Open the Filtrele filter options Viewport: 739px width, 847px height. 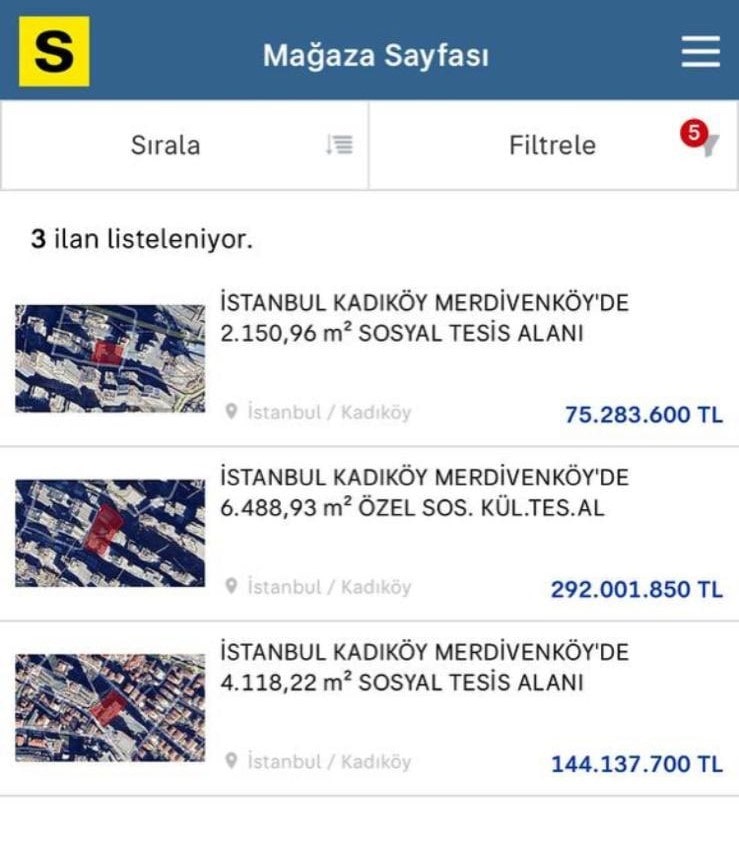point(553,145)
